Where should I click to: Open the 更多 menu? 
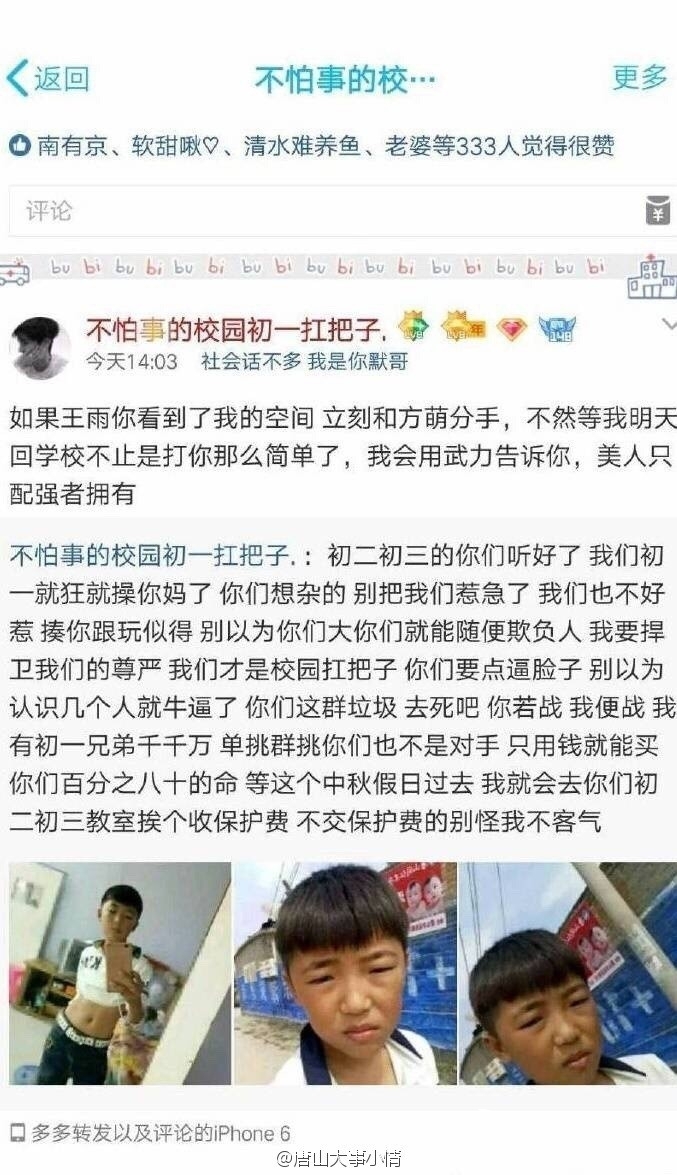tap(639, 77)
